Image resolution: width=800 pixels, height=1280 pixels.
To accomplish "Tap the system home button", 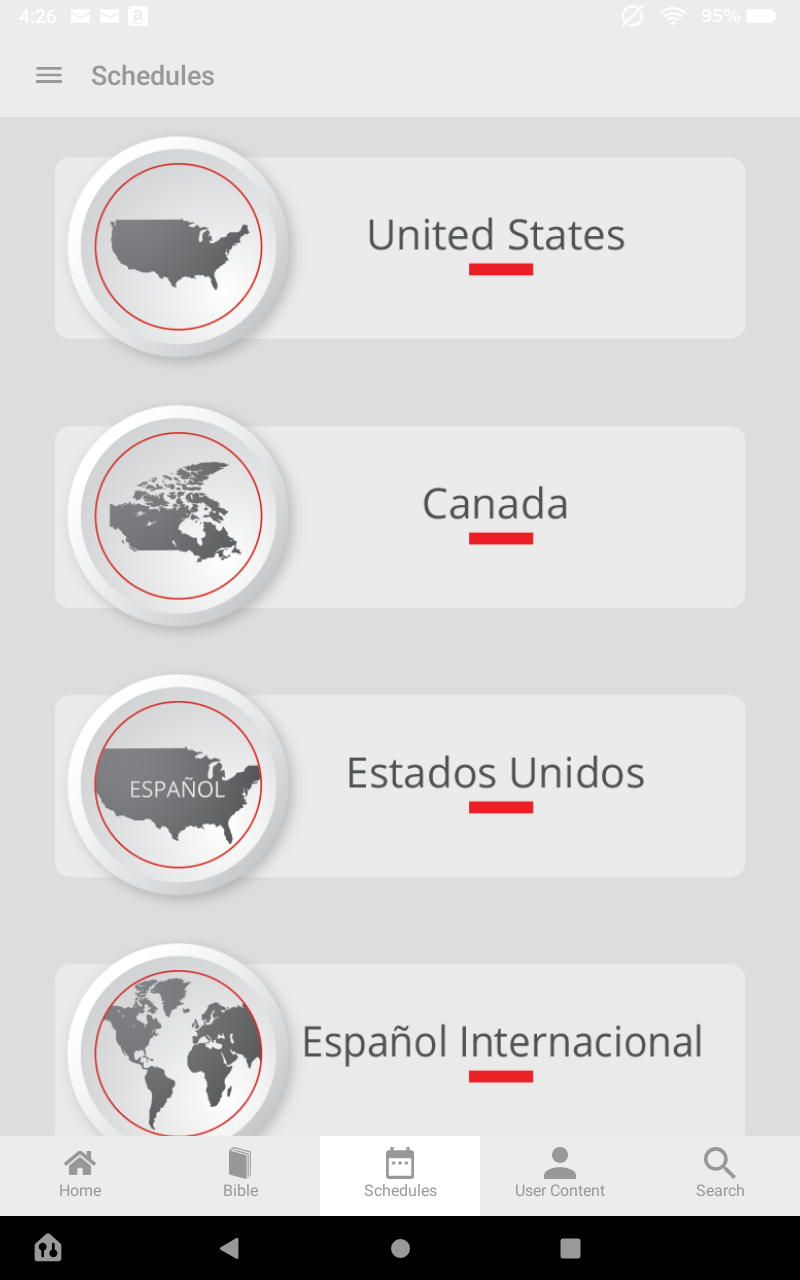I will [400, 1248].
